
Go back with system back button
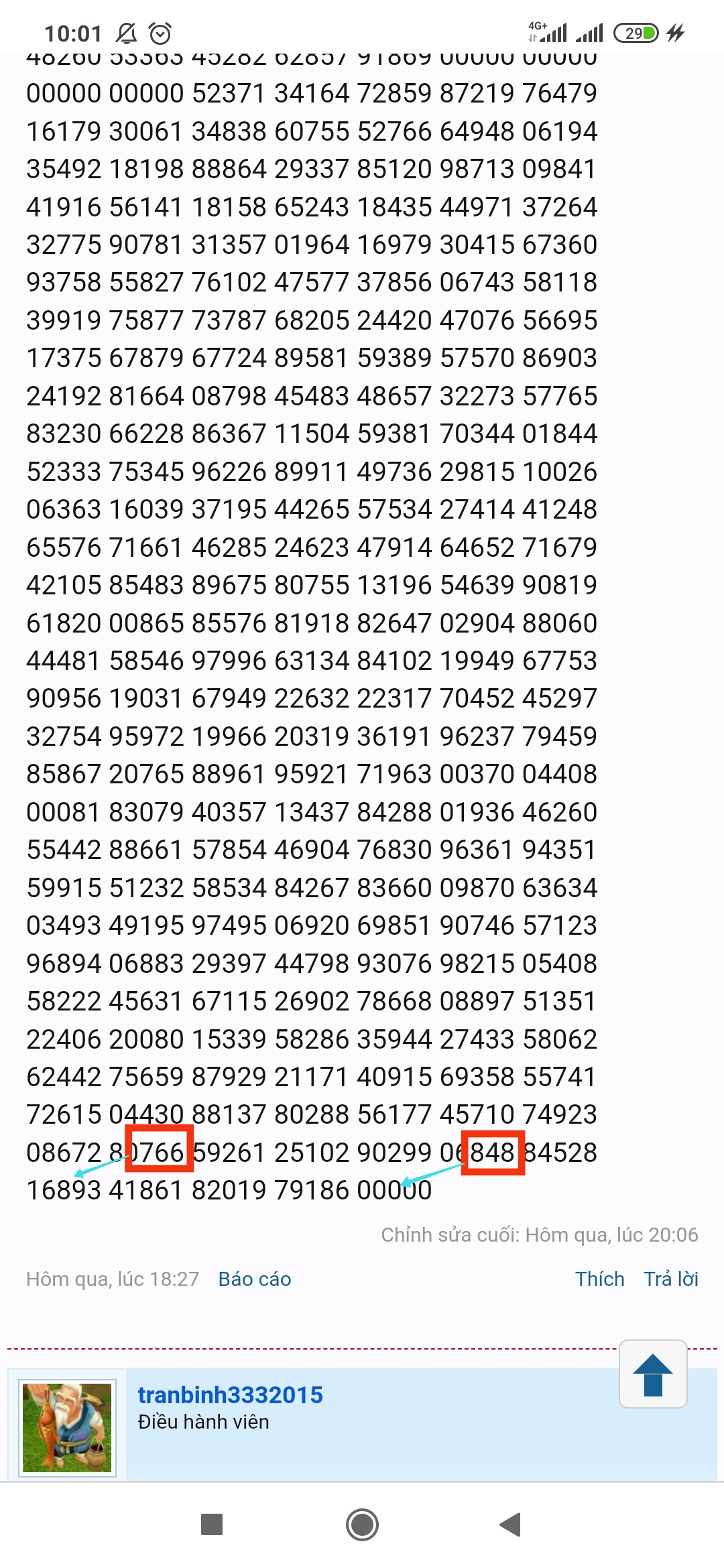511,1524
